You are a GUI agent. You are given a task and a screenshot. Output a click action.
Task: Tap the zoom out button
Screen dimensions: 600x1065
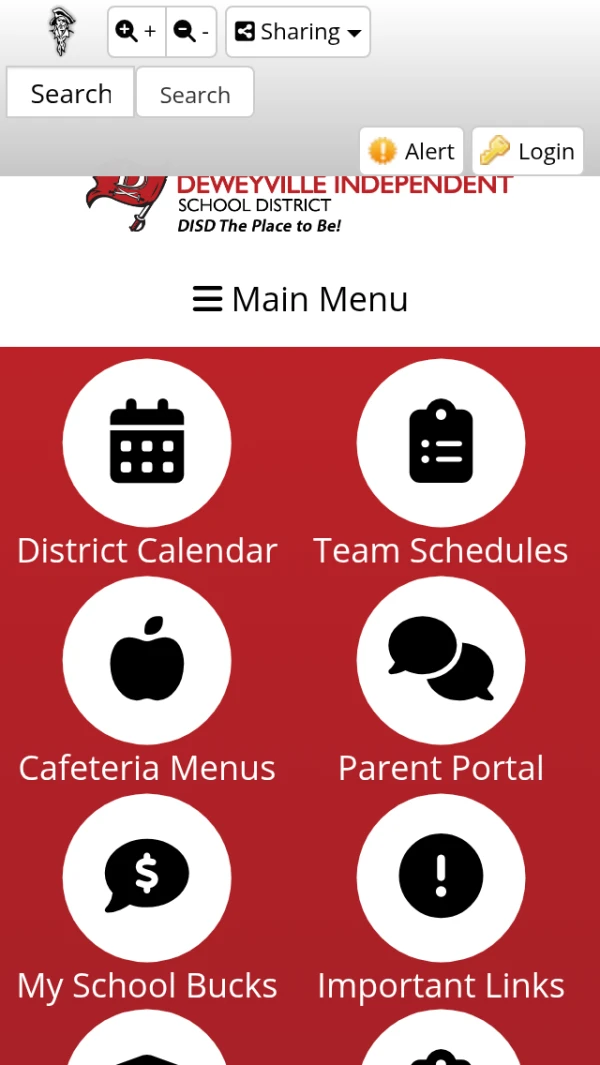191,32
